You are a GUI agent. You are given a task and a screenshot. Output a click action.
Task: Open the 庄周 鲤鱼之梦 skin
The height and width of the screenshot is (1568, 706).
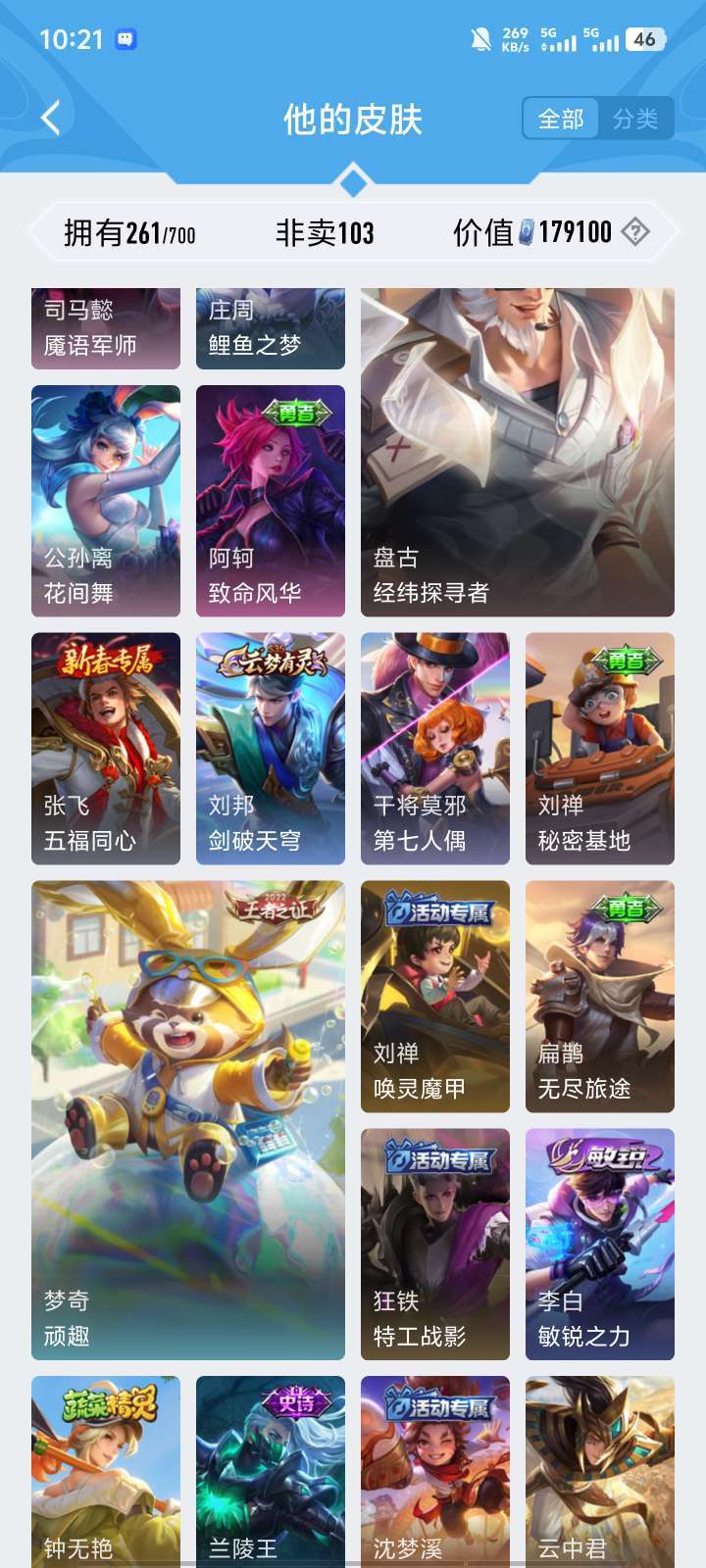(271, 328)
